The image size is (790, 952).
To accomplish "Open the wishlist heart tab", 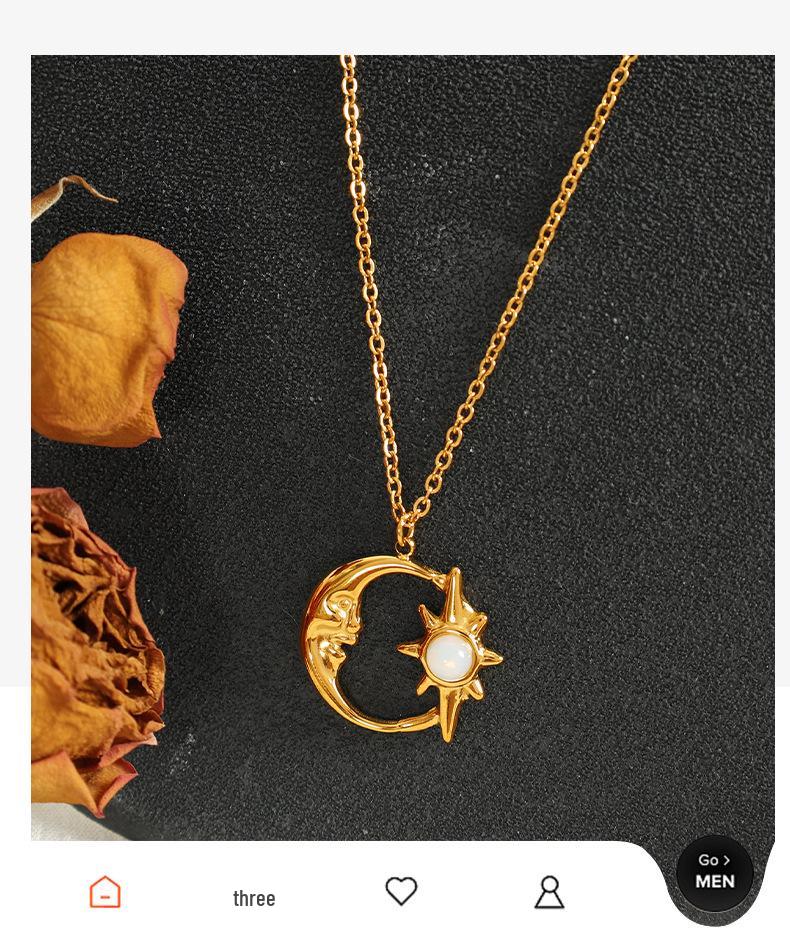I will coord(401,891).
